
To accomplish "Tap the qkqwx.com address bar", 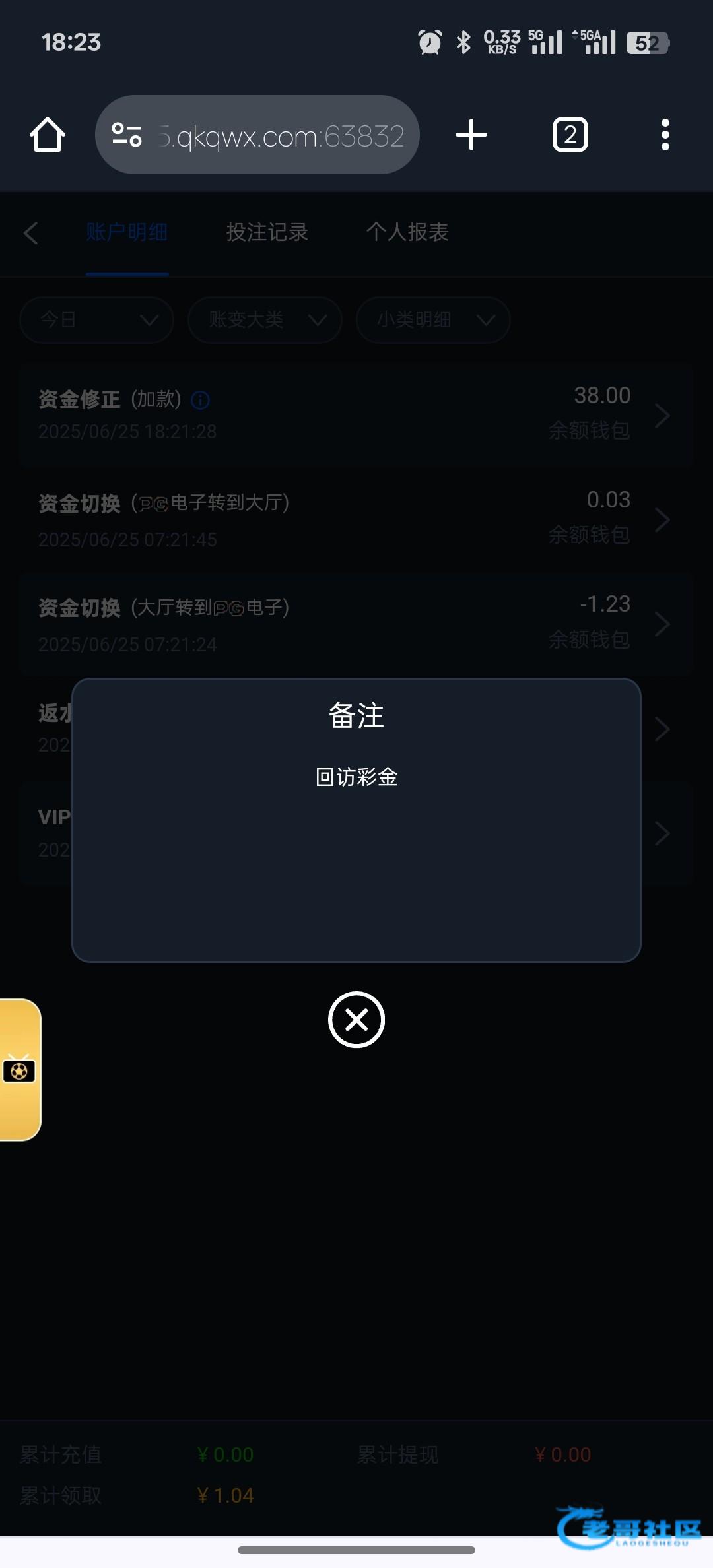I will pyautogui.click(x=281, y=137).
